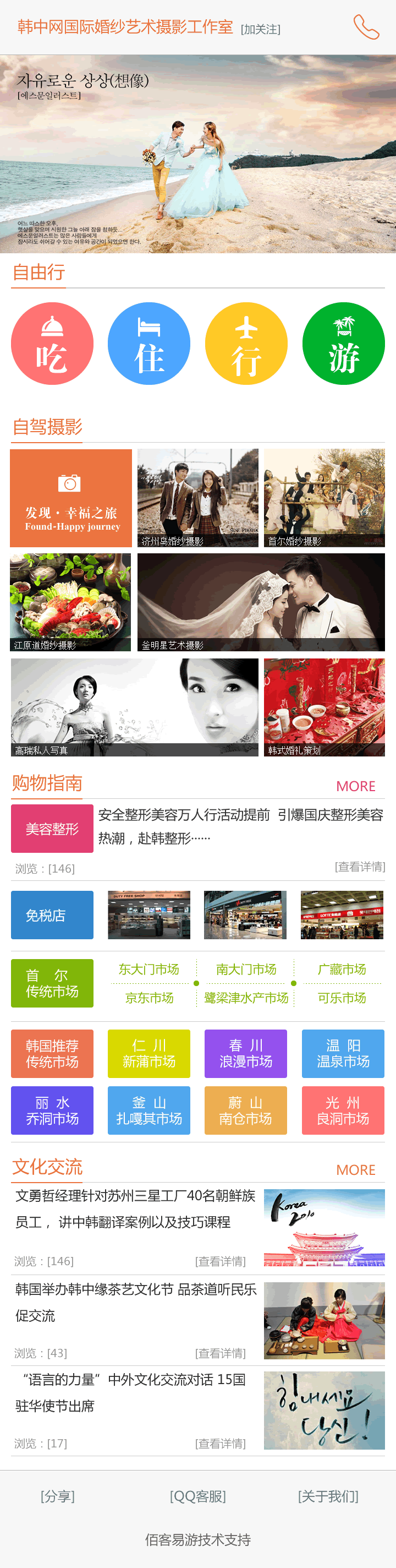The width and height of the screenshot is (396, 1568).
Task: View 济州岛婚纱摄影 photo tile
Action: pos(197,498)
